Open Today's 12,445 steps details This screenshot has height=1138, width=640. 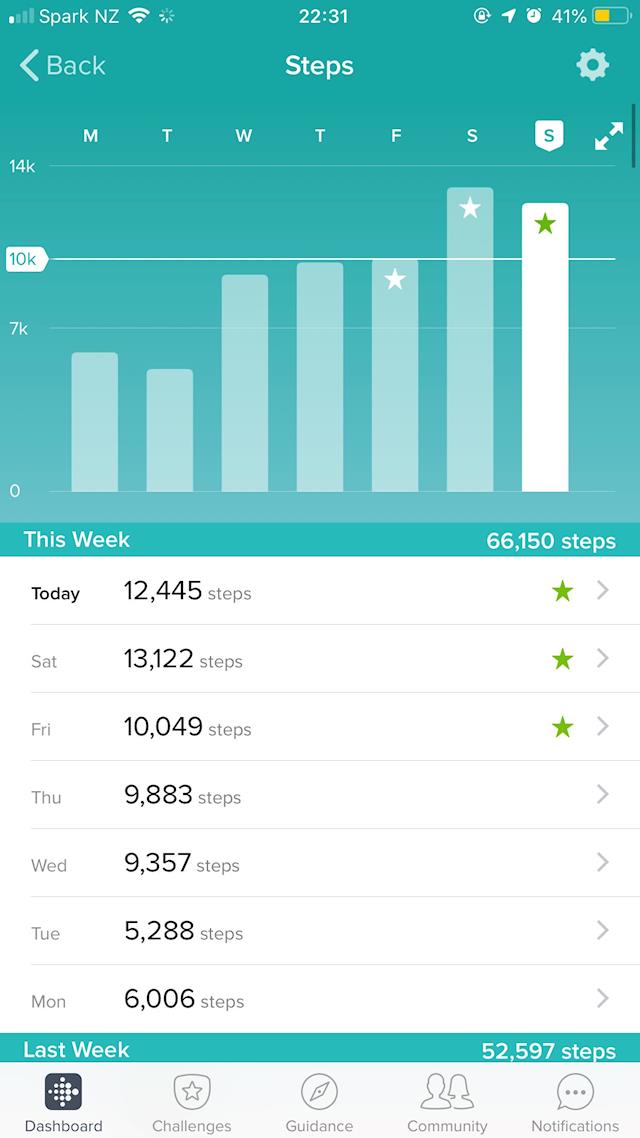pos(320,592)
